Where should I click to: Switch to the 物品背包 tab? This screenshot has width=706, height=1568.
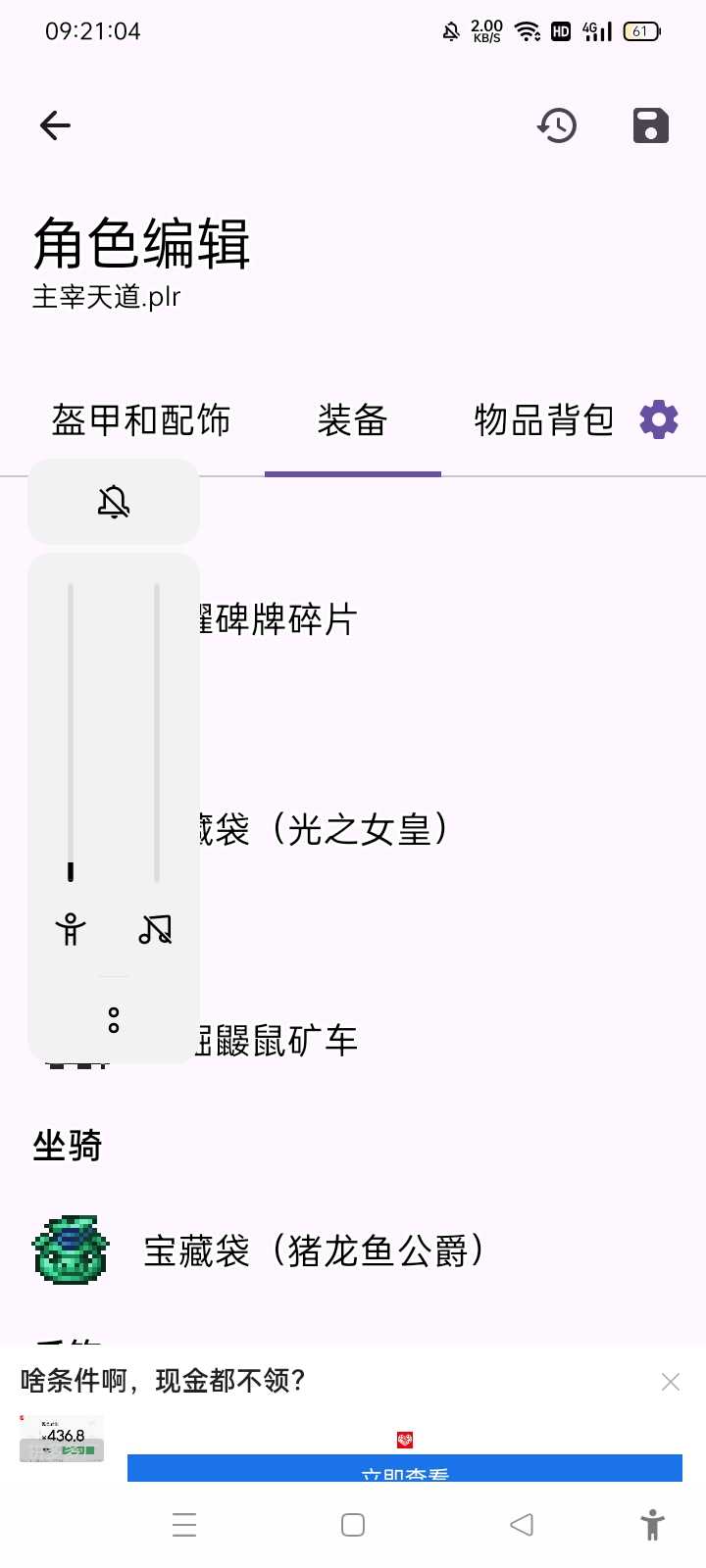(x=543, y=420)
